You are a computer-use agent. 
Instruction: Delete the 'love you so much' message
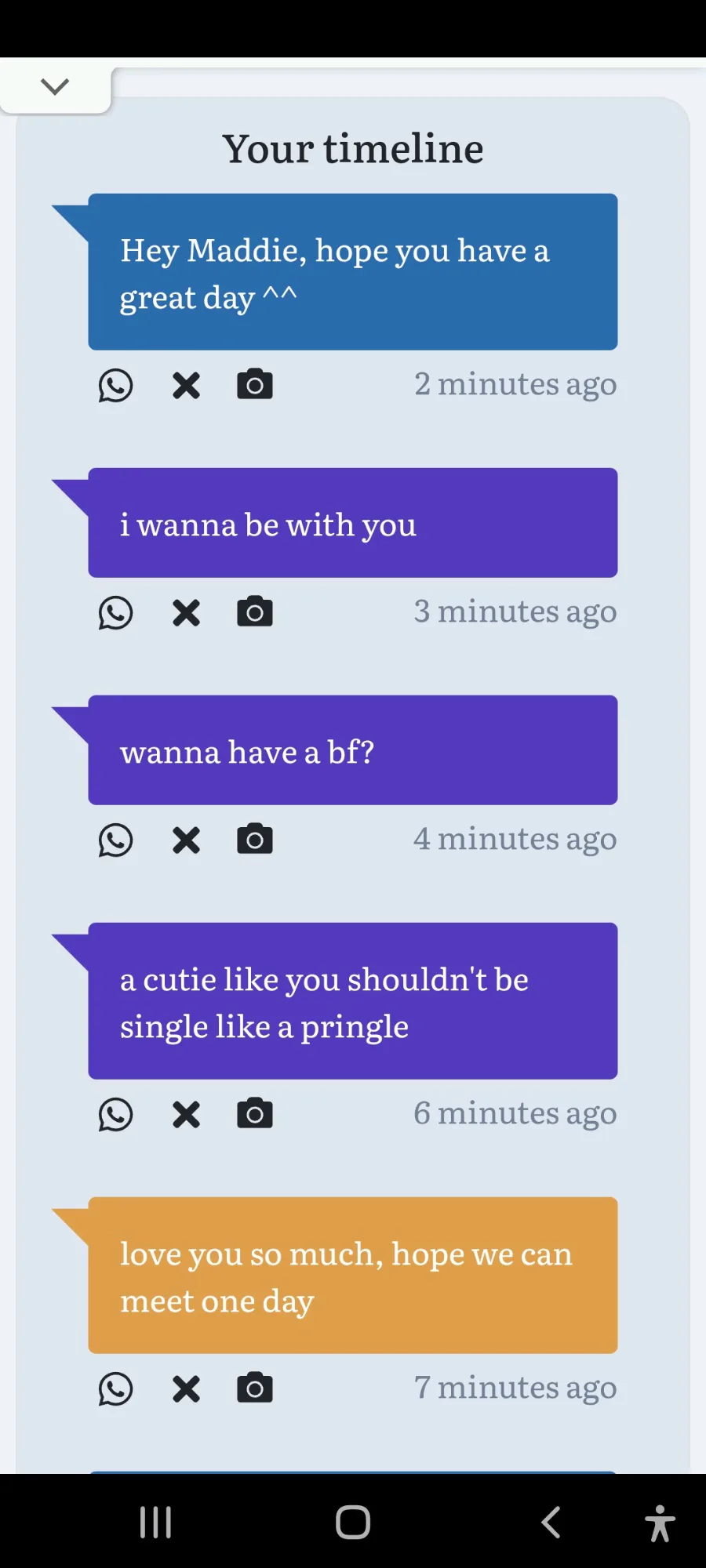point(186,1389)
